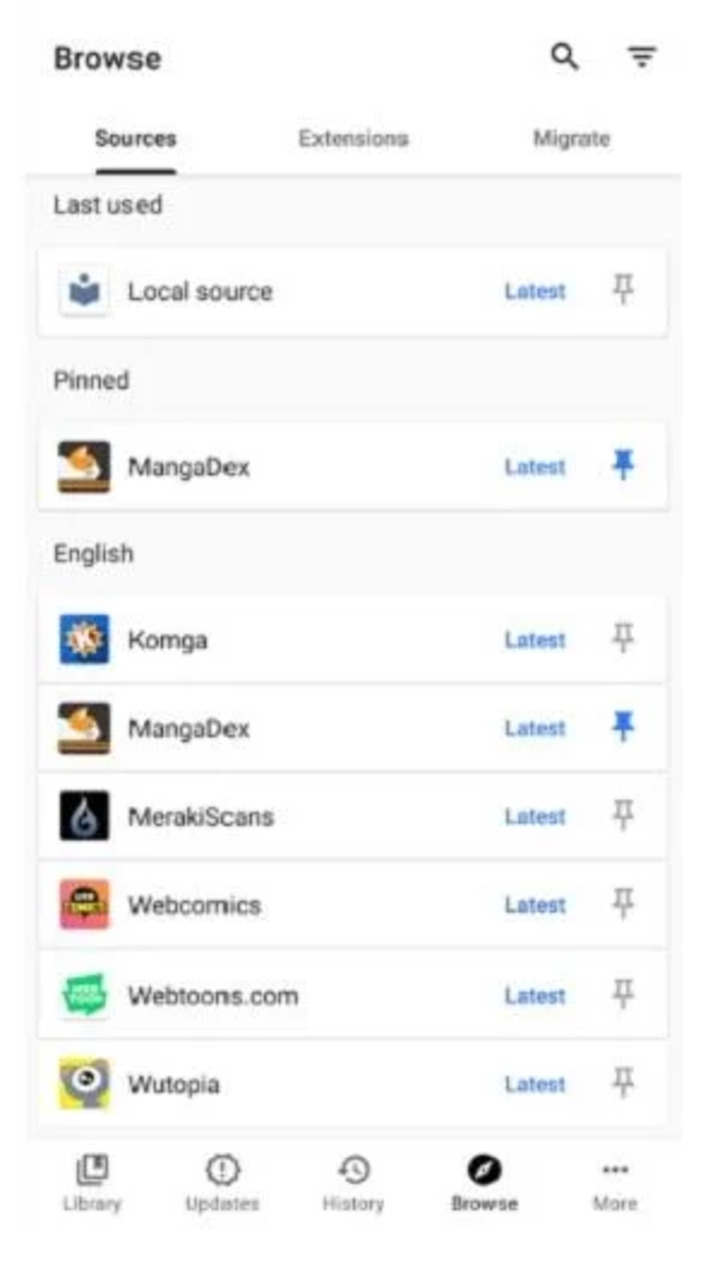Switch to the Migrate tab
Image resolution: width=720 pixels, height=1280 pixels.
coord(571,139)
